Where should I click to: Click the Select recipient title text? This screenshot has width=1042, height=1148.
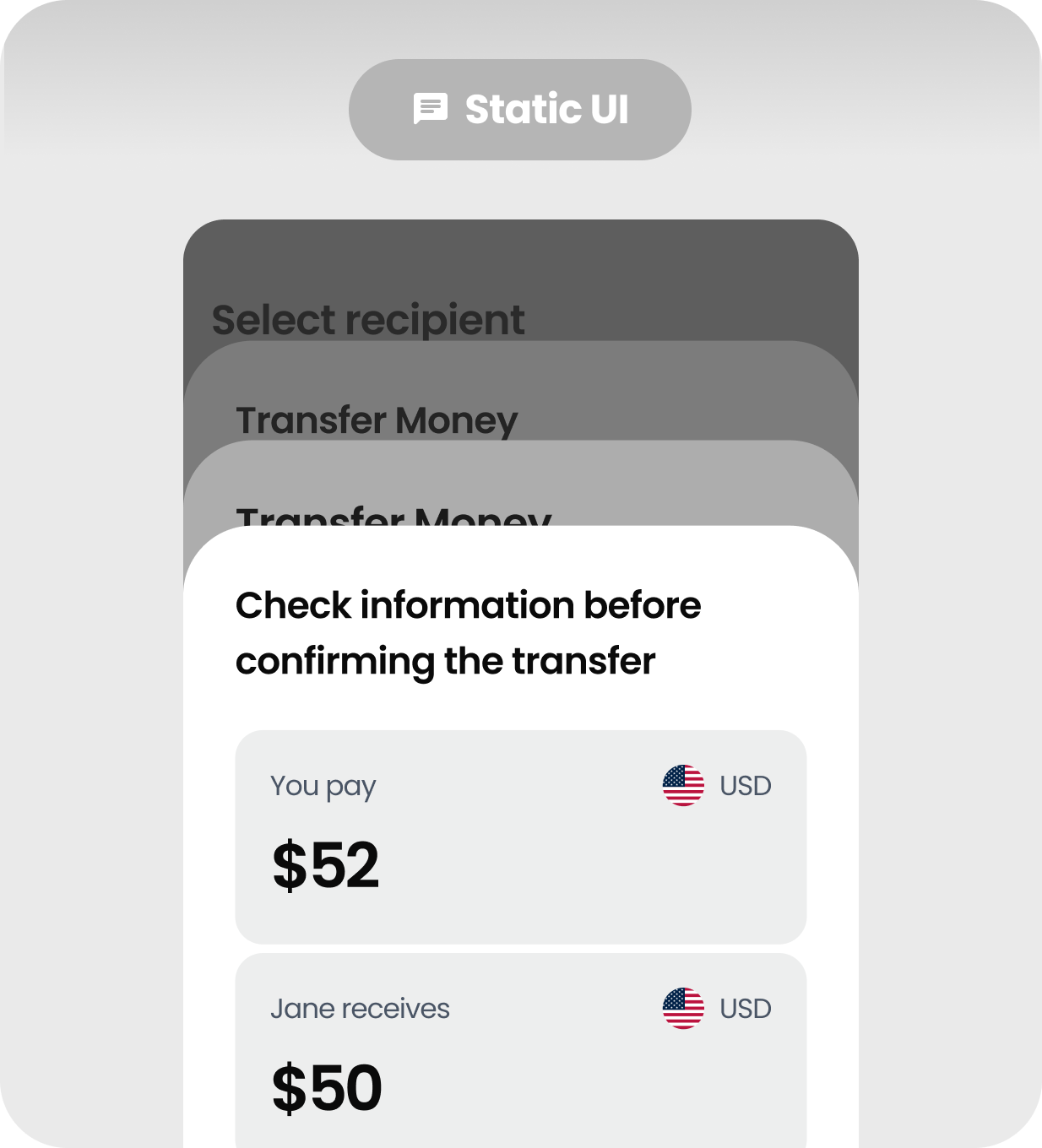tap(369, 318)
